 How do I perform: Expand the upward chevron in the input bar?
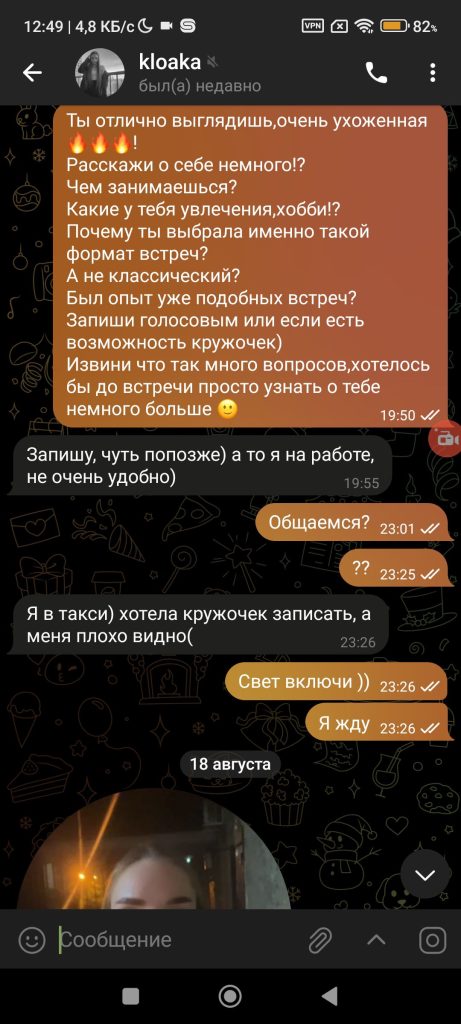376,940
